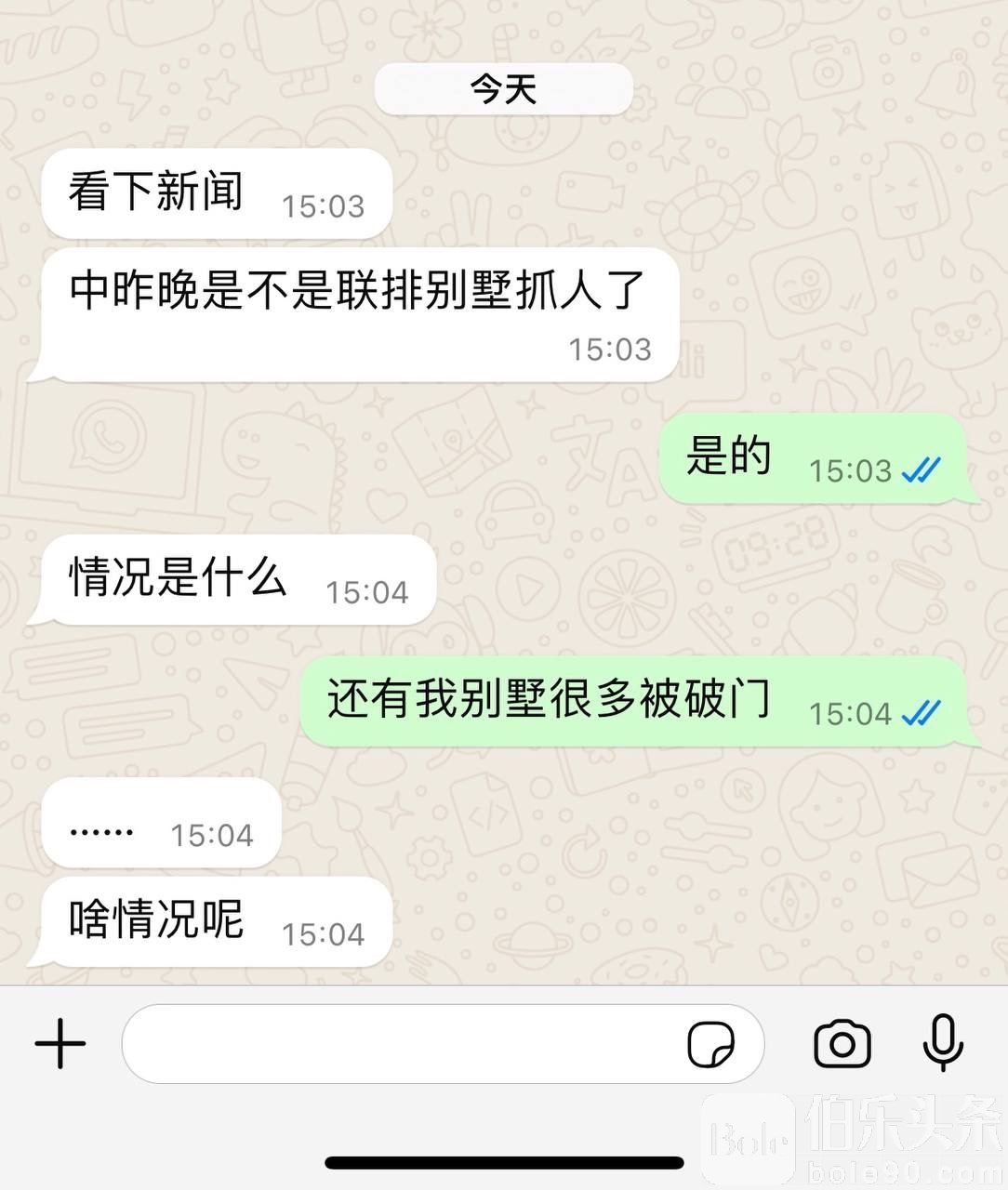Open the attachment plus menu
The image size is (1008, 1190).
click(60, 1043)
